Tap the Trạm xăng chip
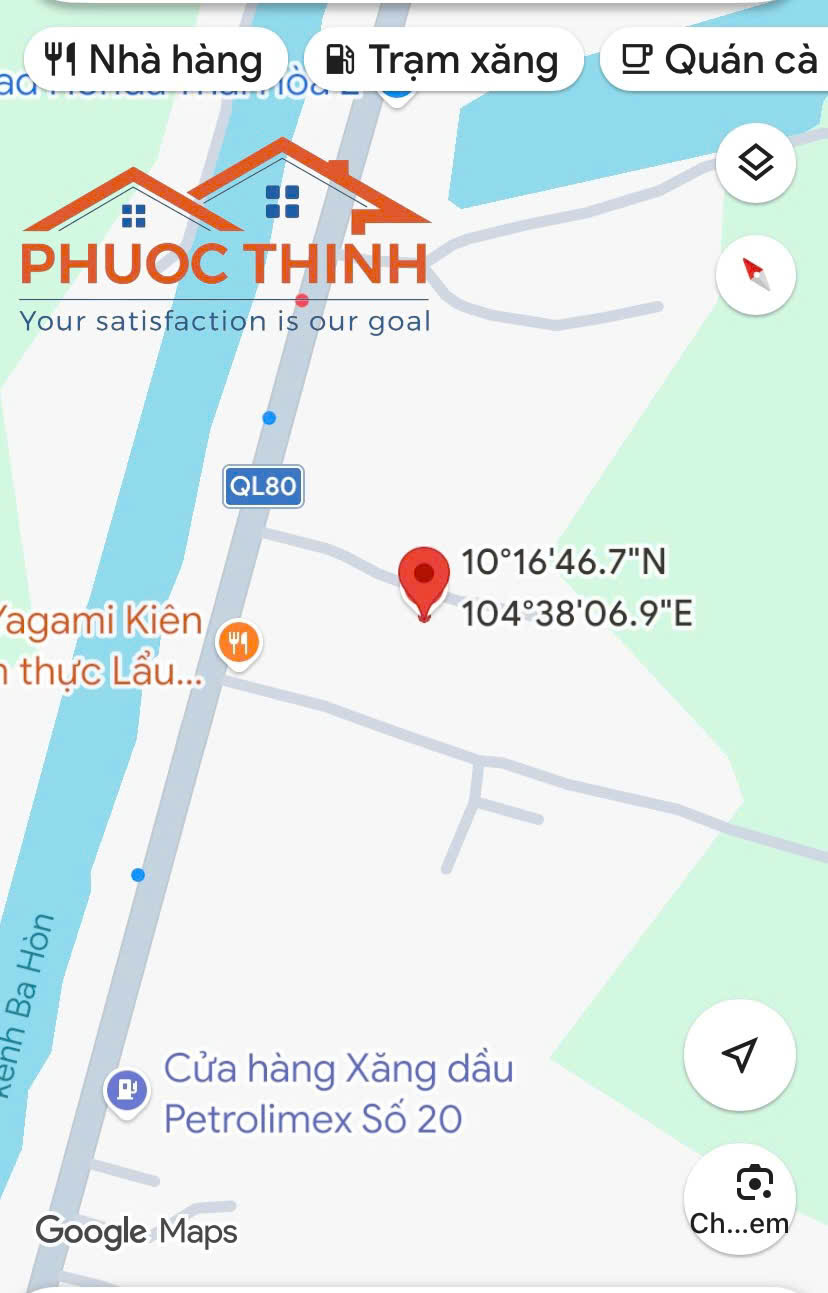This screenshot has width=828, height=1293. tap(443, 60)
